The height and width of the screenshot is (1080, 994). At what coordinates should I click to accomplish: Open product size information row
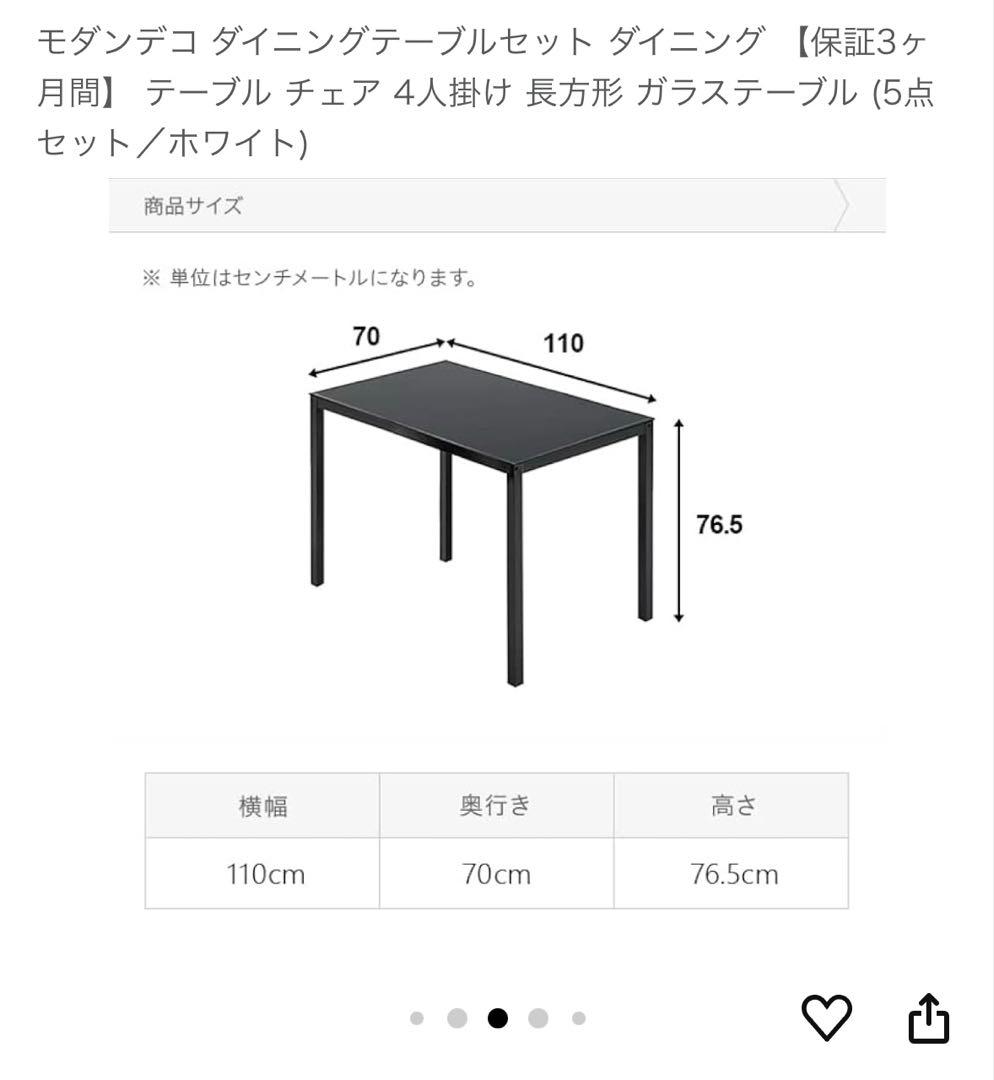[x=497, y=203]
